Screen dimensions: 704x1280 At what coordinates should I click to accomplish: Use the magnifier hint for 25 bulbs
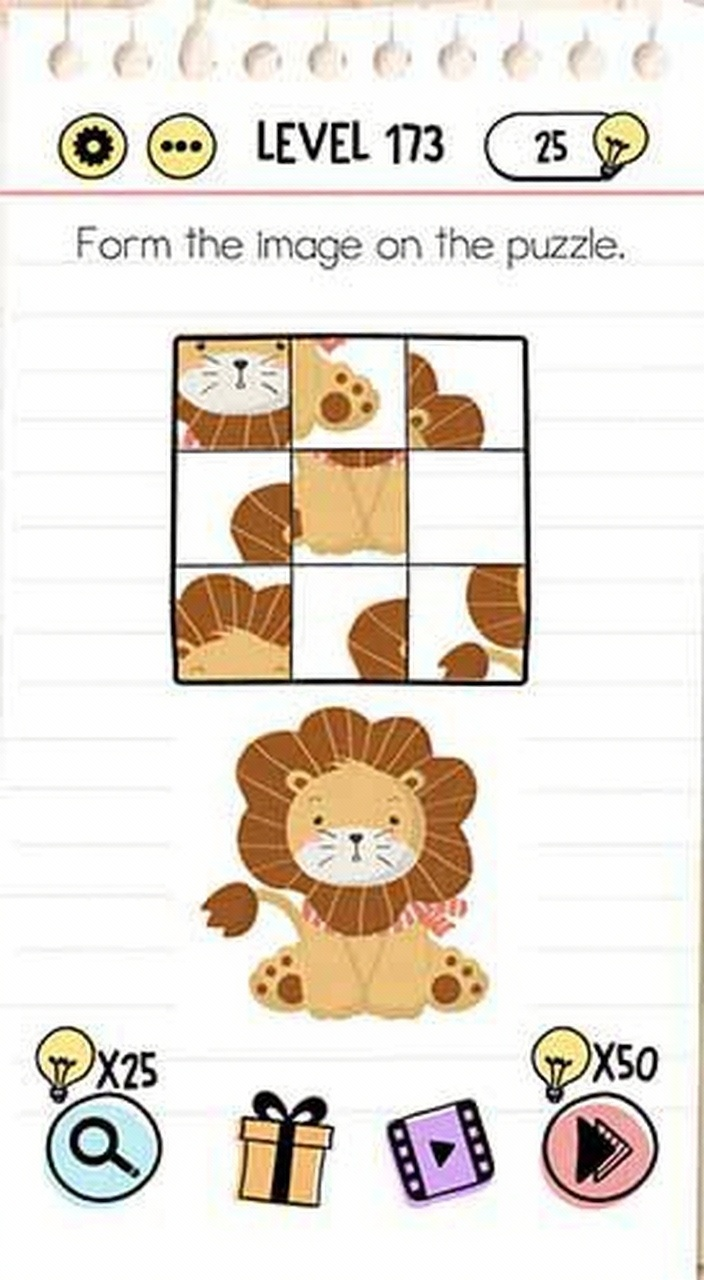coord(103,1146)
